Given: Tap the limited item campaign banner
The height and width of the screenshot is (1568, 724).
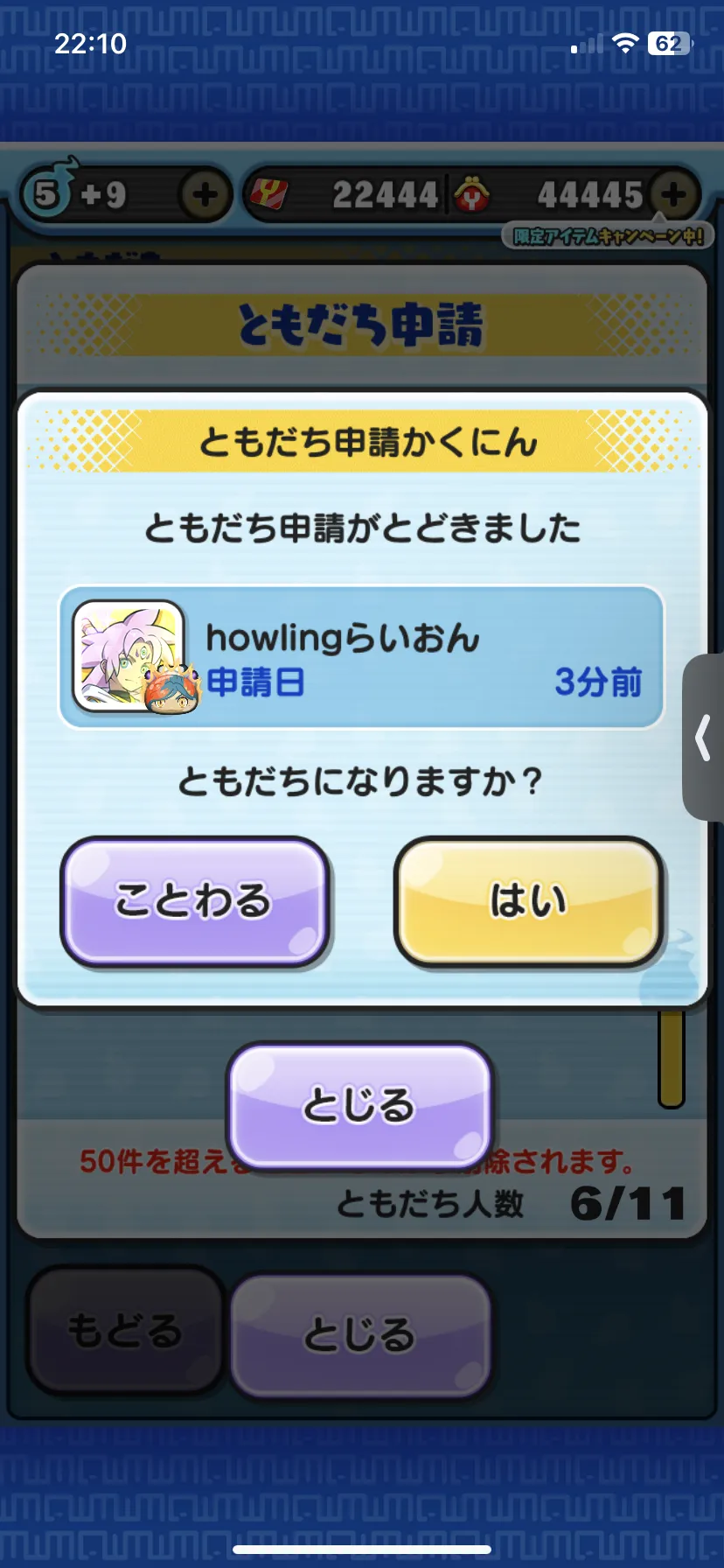Looking at the screenshot, I should pyautogui.click(x=609, y=235).
